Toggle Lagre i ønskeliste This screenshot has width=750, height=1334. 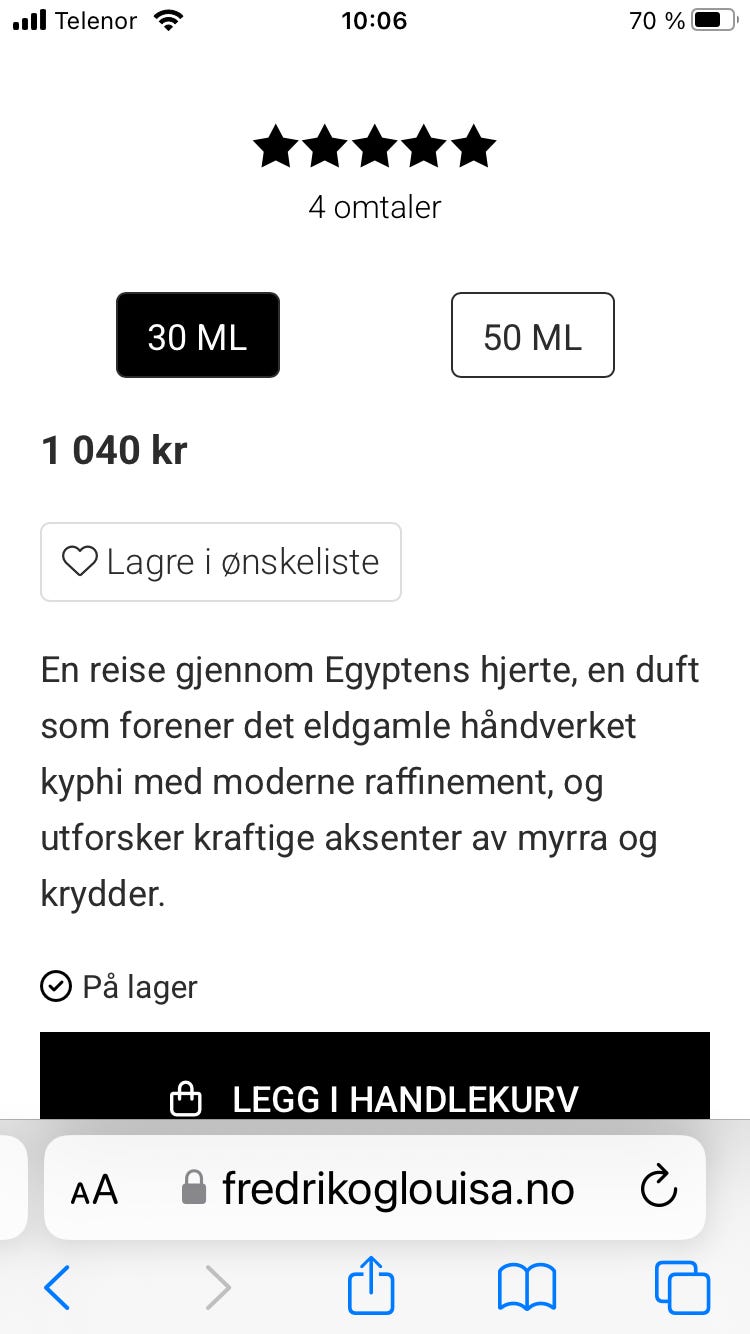220,562
